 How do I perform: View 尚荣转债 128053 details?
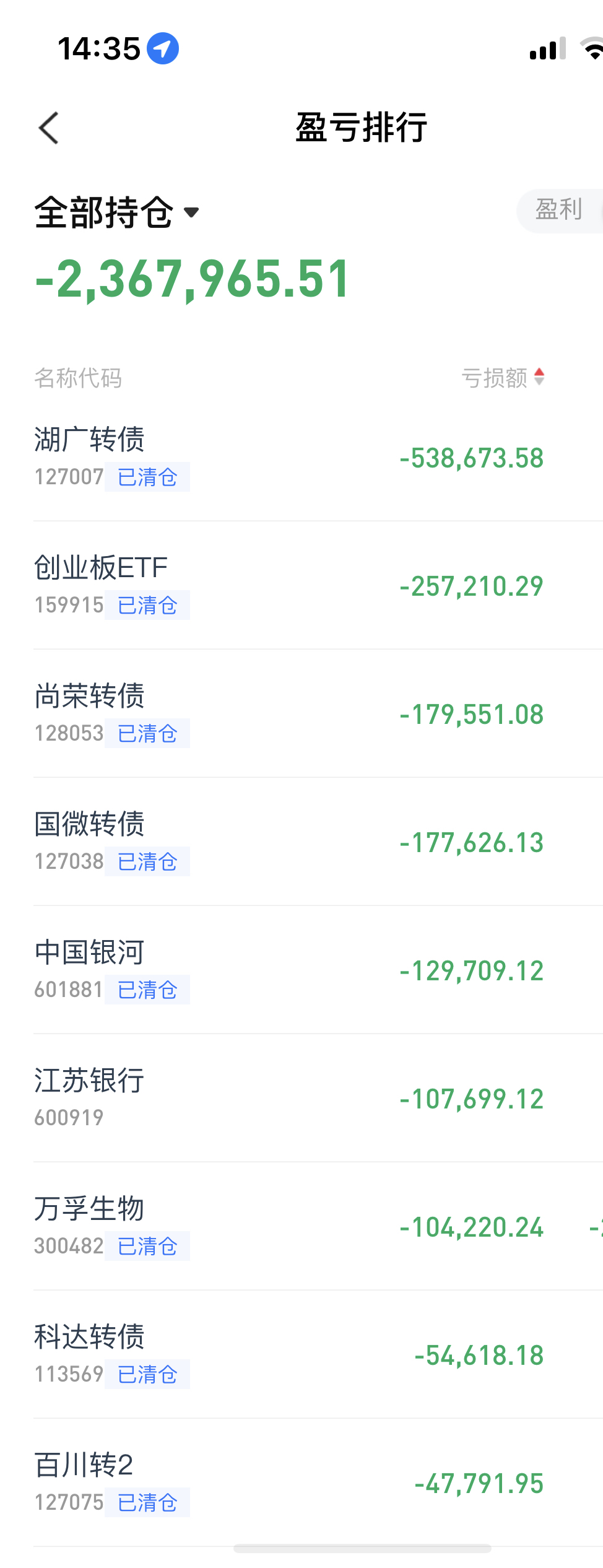tap(288, 714)
